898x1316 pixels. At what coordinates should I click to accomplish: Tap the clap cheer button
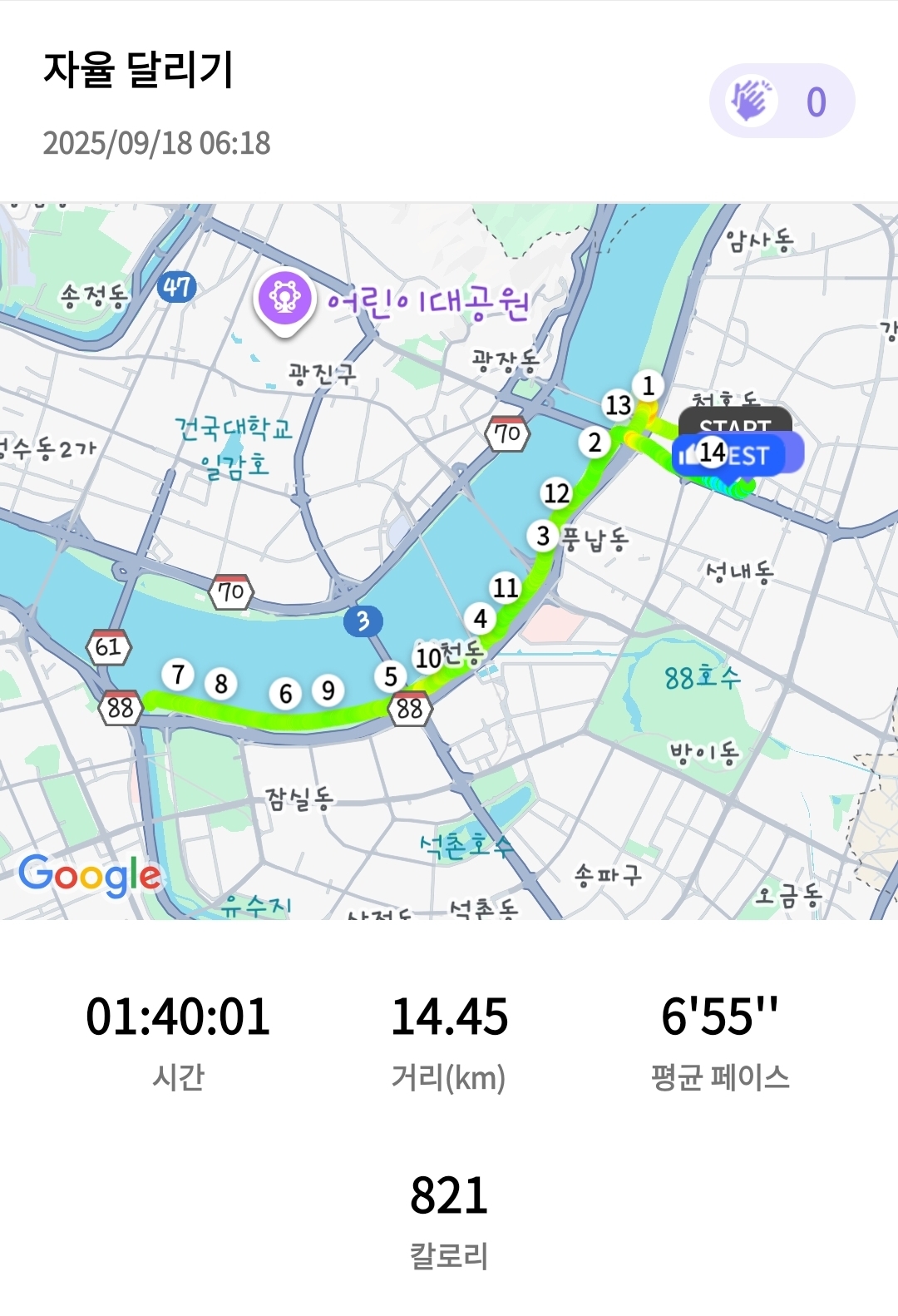click(x=781, y=101)
